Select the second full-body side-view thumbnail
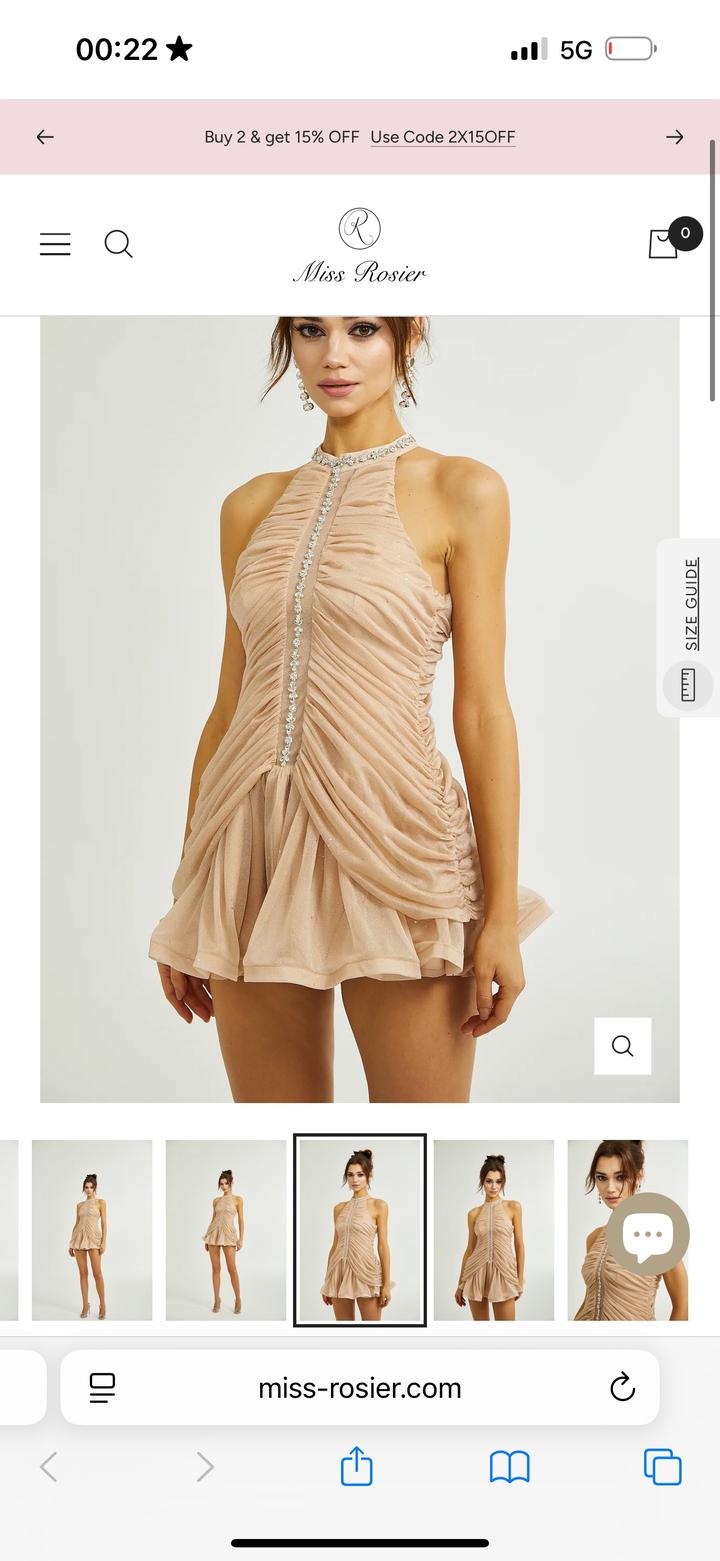Viewport: 720px width, 1561px height. click(x=226, y=1230)
